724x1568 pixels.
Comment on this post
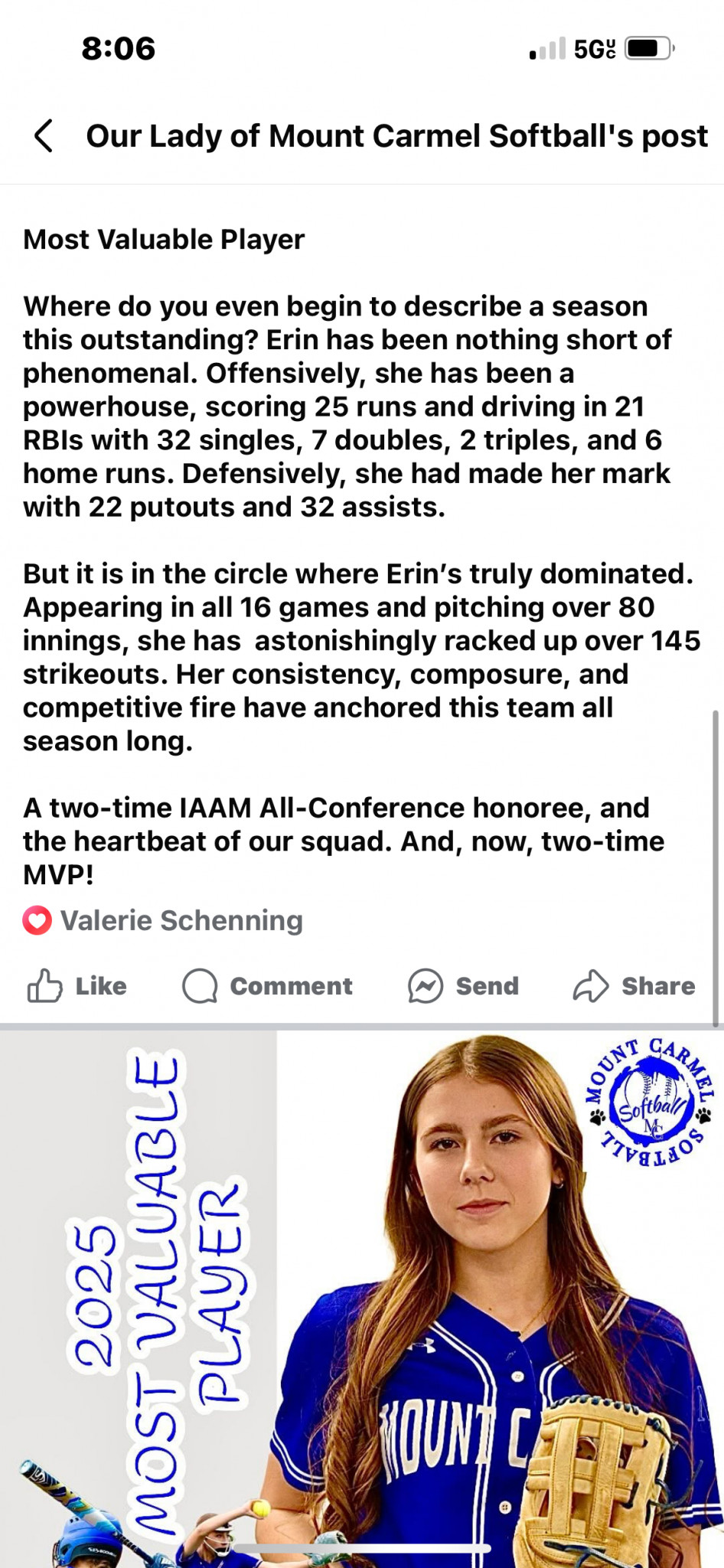tap(268, 986)
